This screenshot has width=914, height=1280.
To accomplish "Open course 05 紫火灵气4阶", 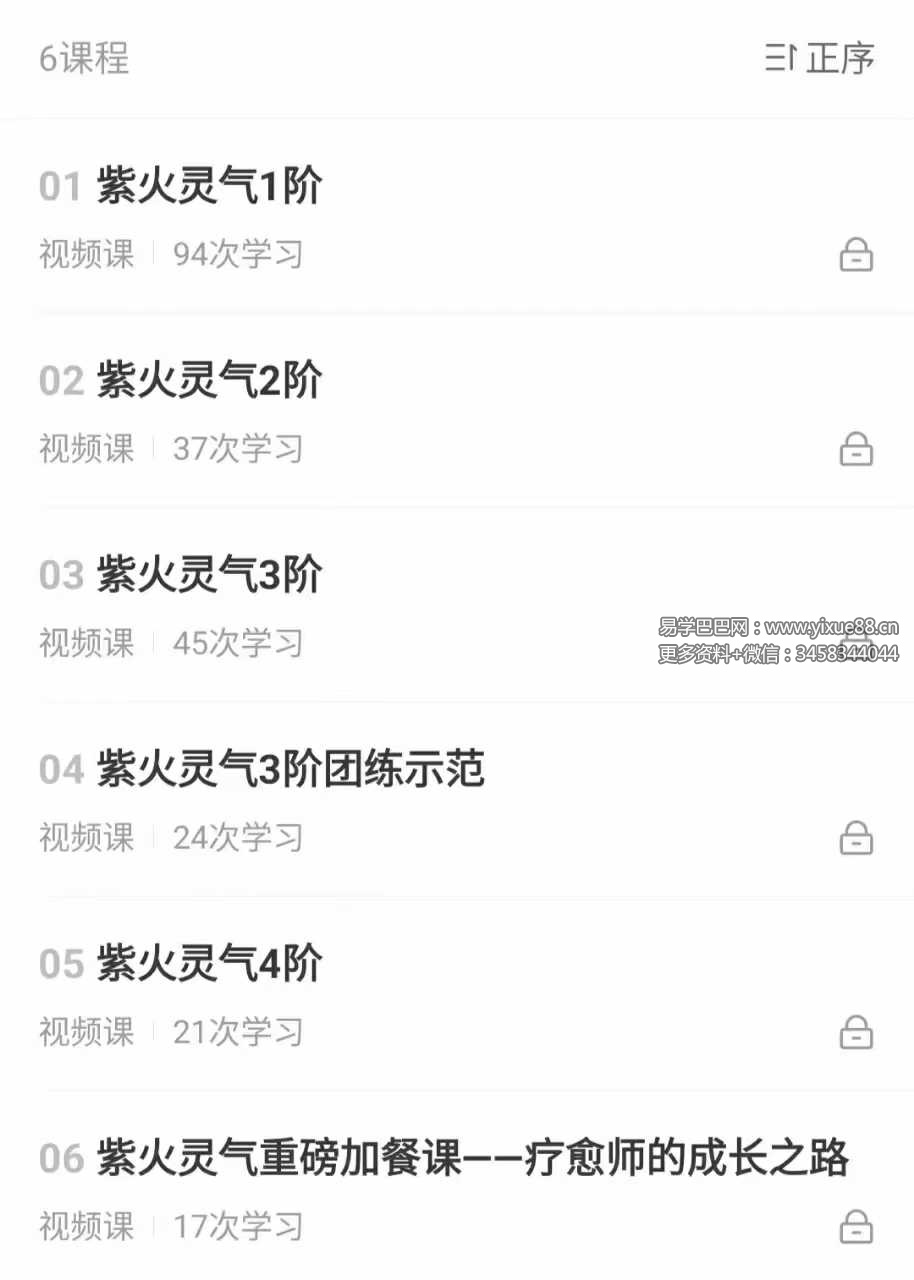I will 209,964.
